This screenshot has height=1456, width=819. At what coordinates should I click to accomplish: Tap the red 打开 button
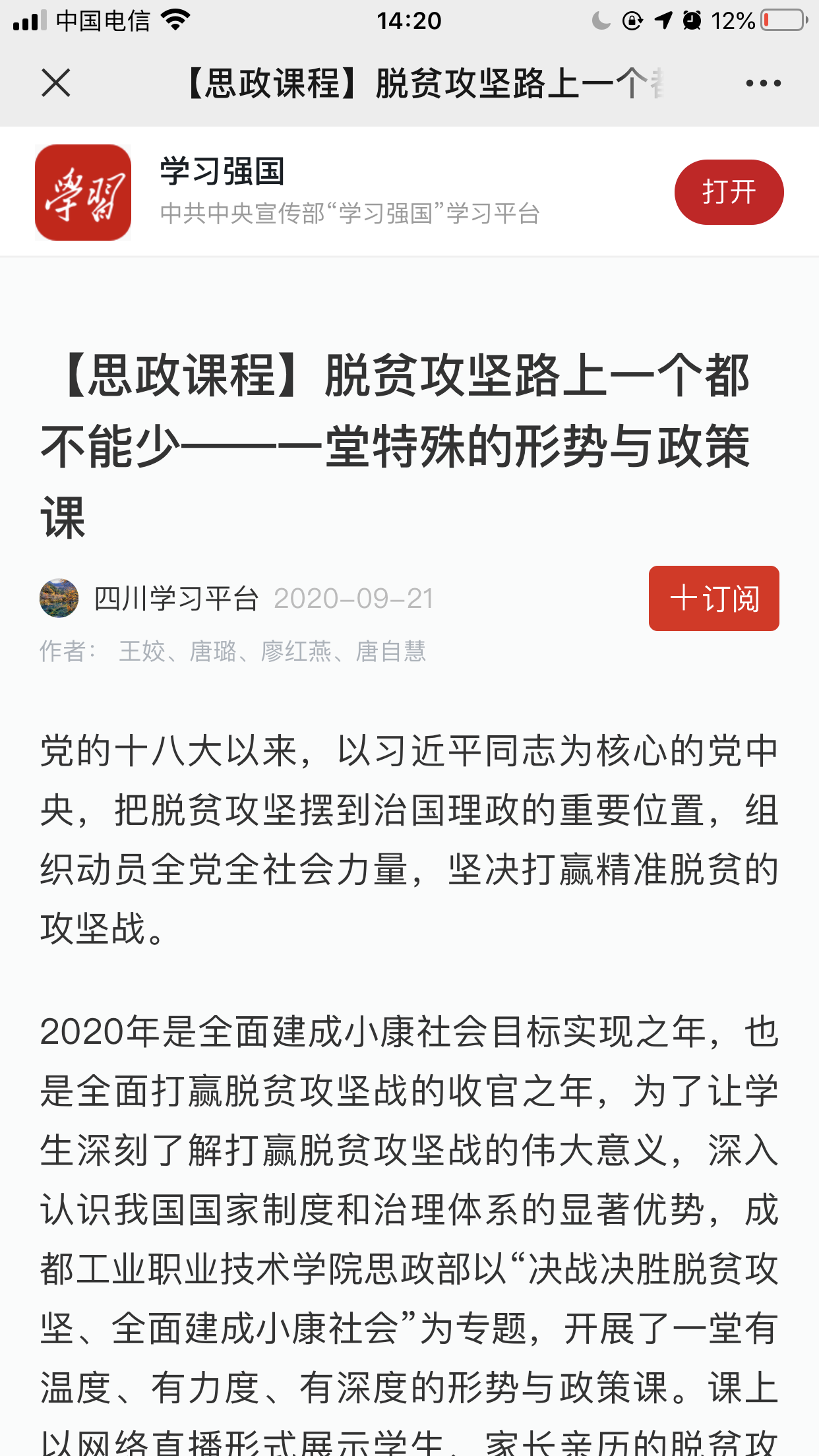click(x=729, y=192)
